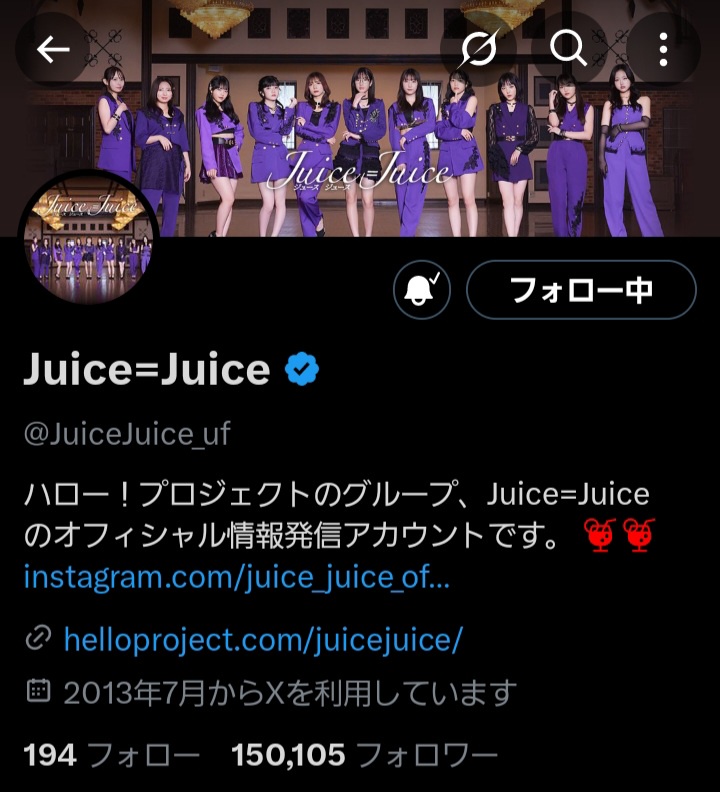
Task: Open the instagram.com/juice_juice_of... link
Action: coord(236,577)
